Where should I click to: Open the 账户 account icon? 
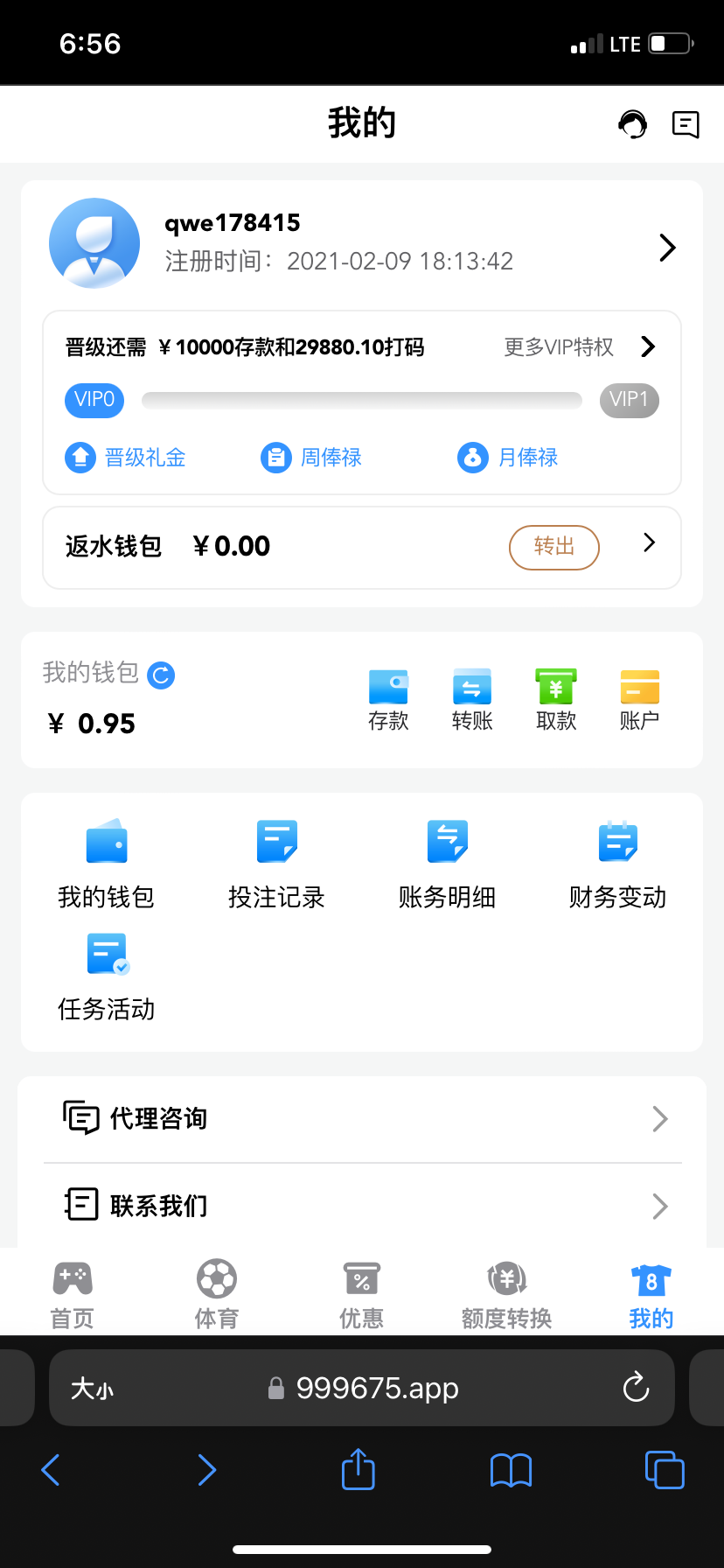click(638, 697)
